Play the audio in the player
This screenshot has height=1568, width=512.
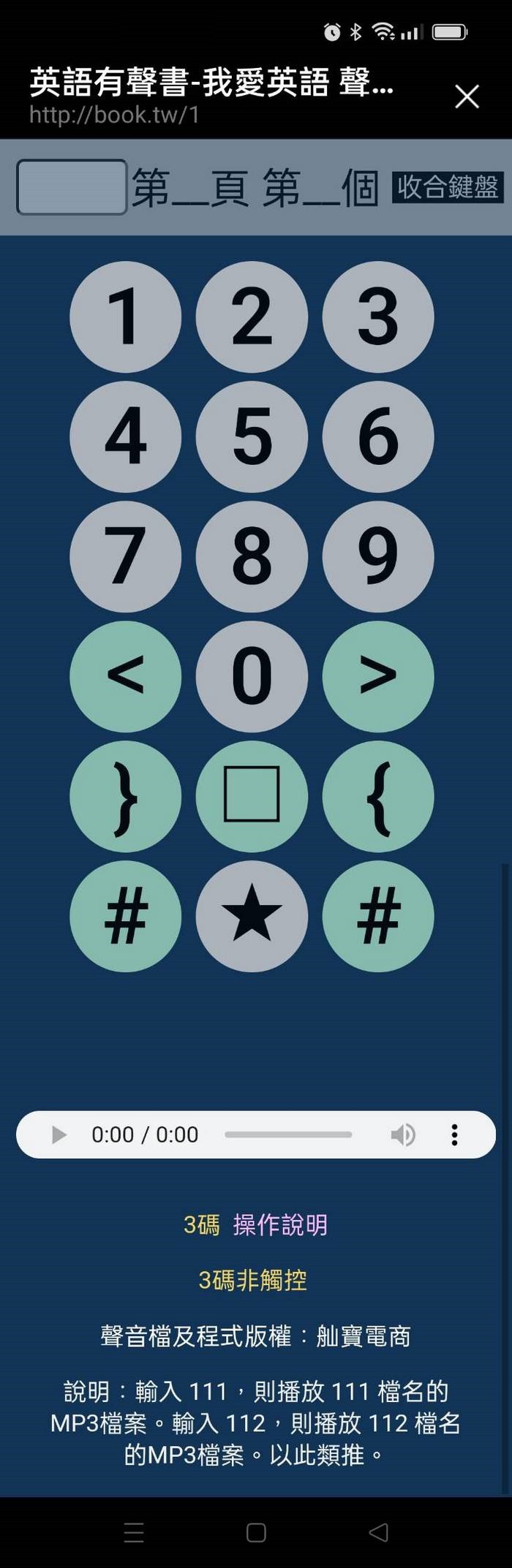(59, 1135)
